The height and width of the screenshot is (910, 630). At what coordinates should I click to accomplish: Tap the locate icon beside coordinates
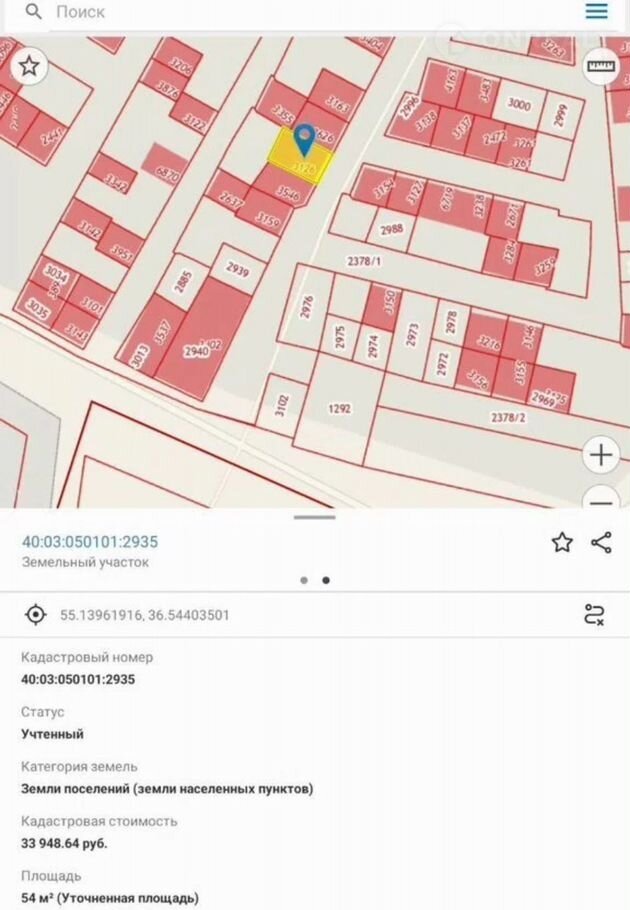(36, 614)
